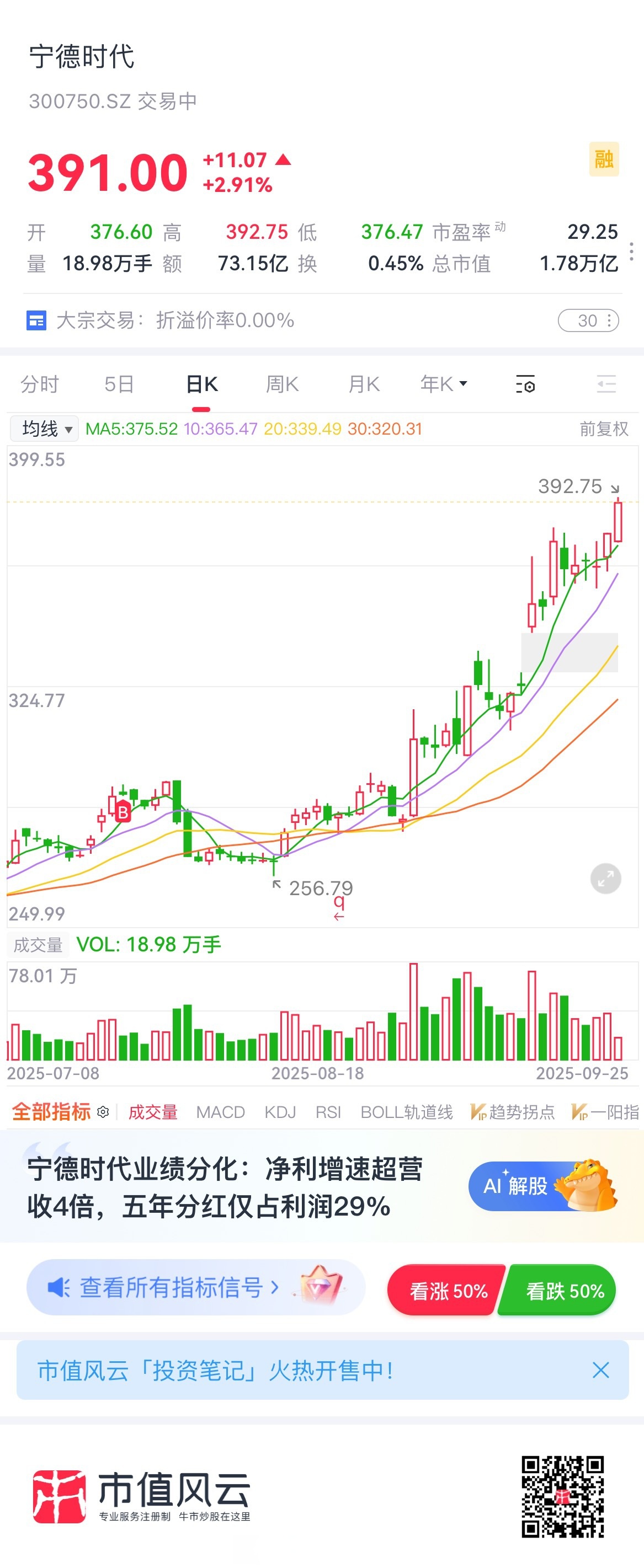
Task: Click the blue 大宗交易 icon
Action: (38, 321)
